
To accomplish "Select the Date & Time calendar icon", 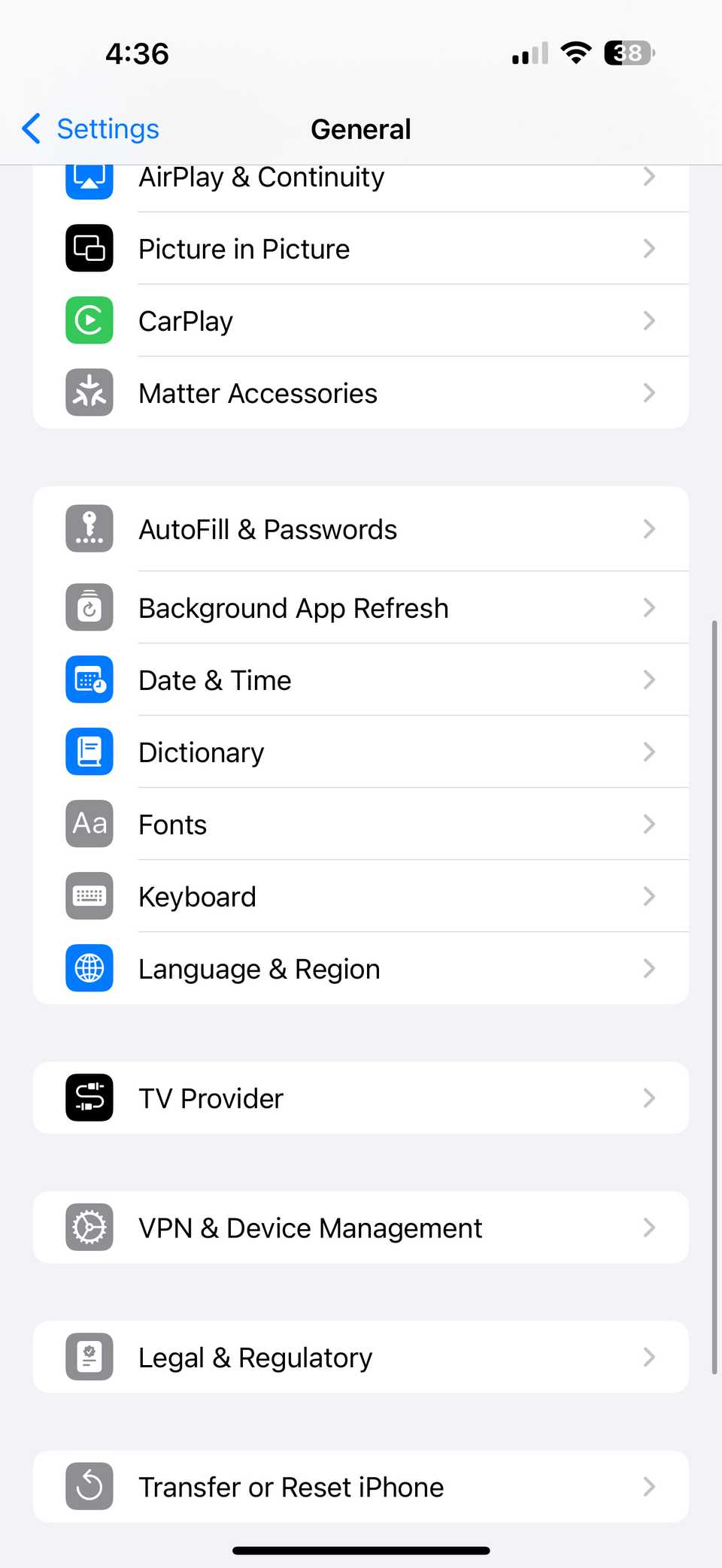I will (89, 679).
